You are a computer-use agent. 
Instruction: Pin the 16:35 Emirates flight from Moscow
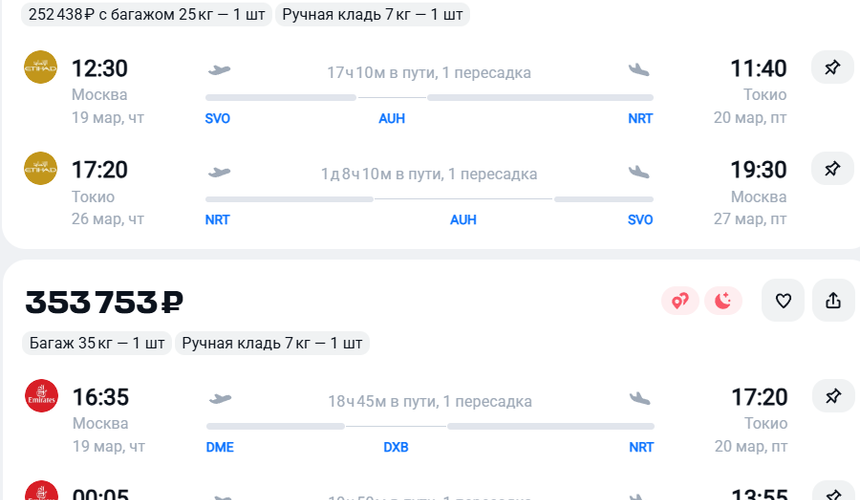[x=832, y=397]
